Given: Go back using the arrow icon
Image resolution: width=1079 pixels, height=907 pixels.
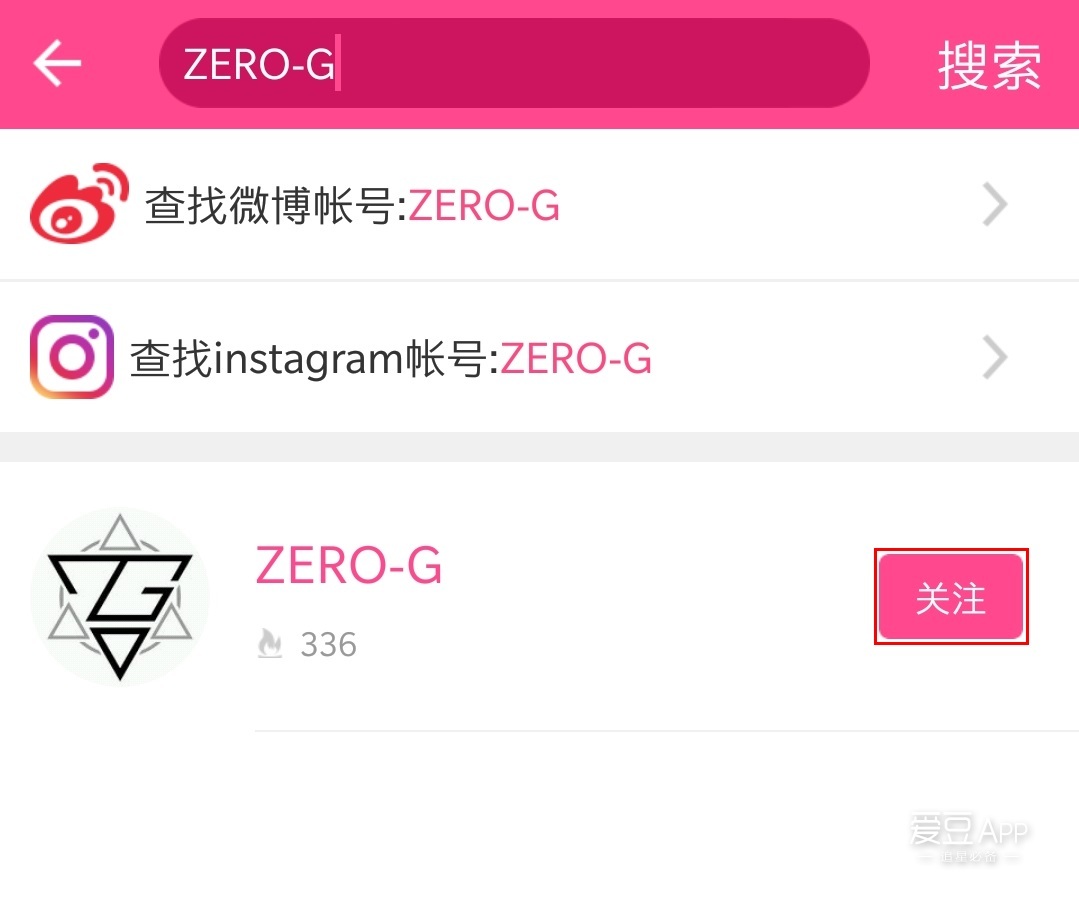Looking at the screenshot, I should [x=57, y=64].
